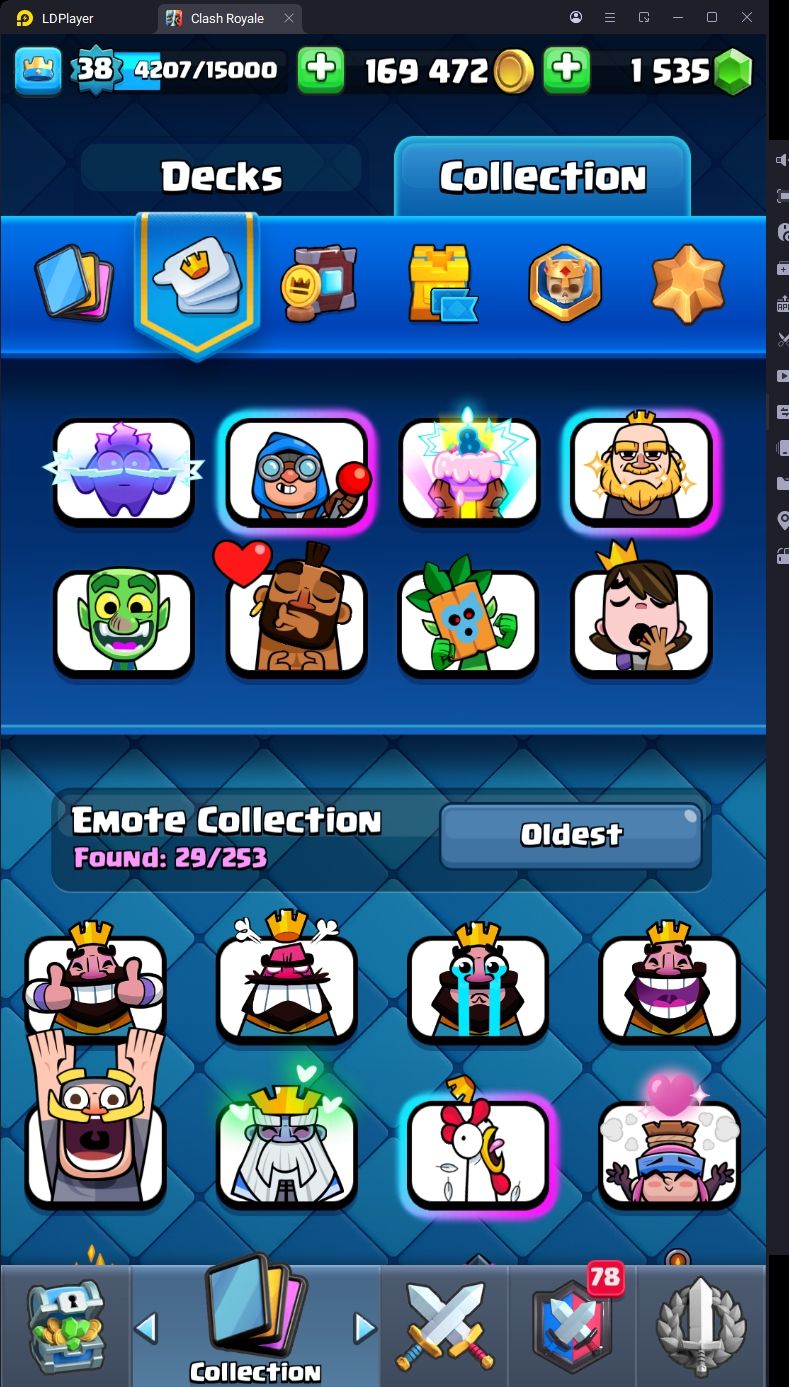The height and width of the screenshot is (1387, 789).
Task: Add more gold with the plus button
Action: (x=321, y=69)
